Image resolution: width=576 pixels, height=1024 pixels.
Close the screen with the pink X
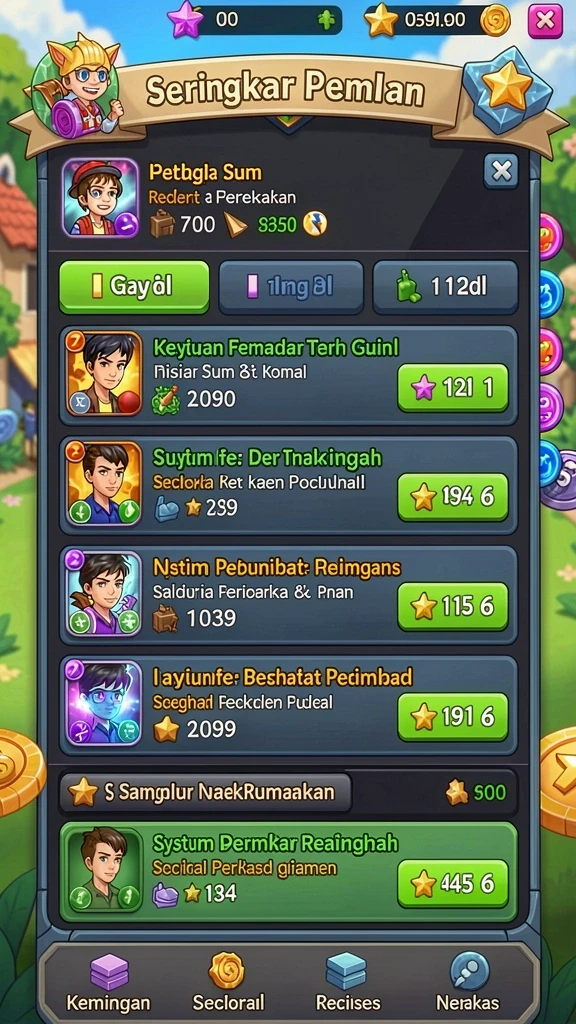pyautogui.click(x=545, y=22)
